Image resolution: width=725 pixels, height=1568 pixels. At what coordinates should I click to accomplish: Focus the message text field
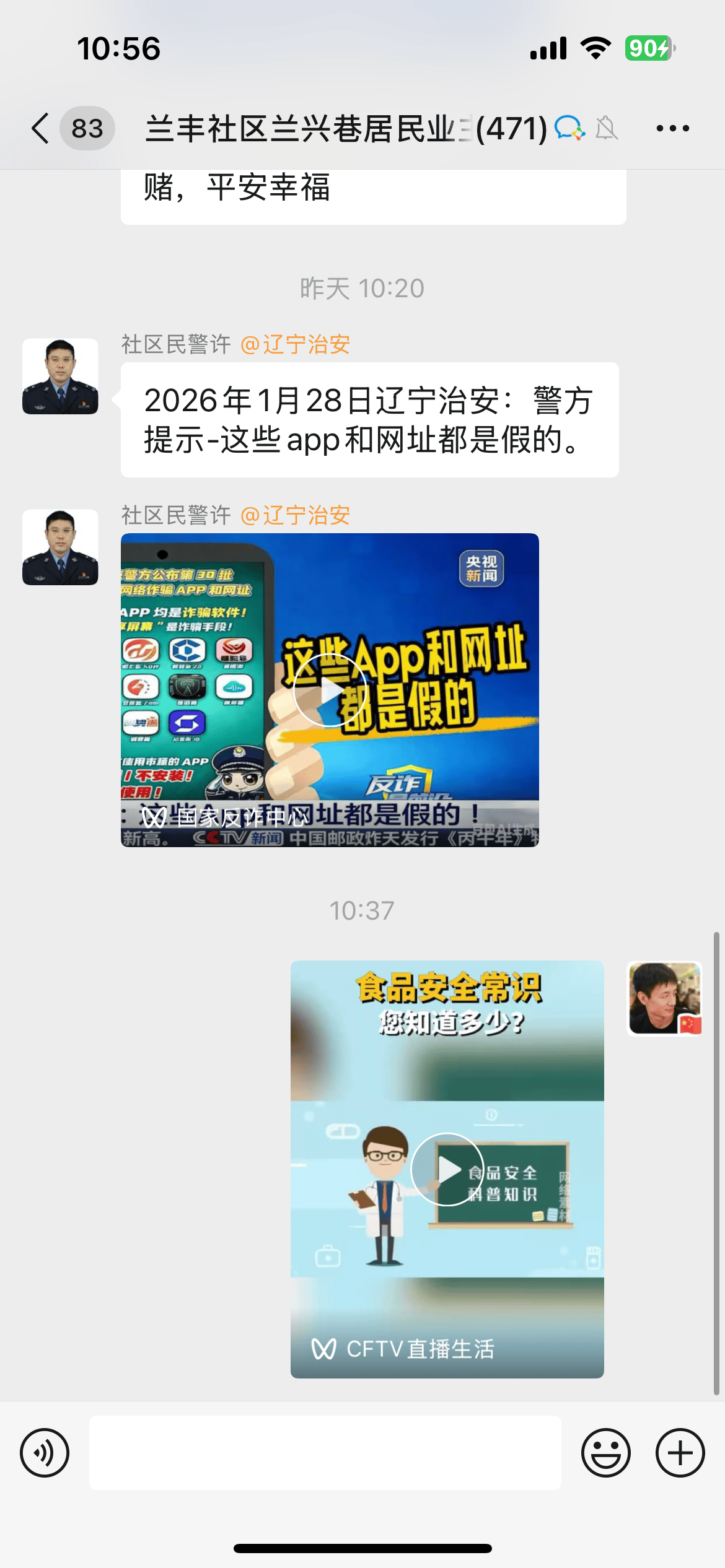(325, 1452)
